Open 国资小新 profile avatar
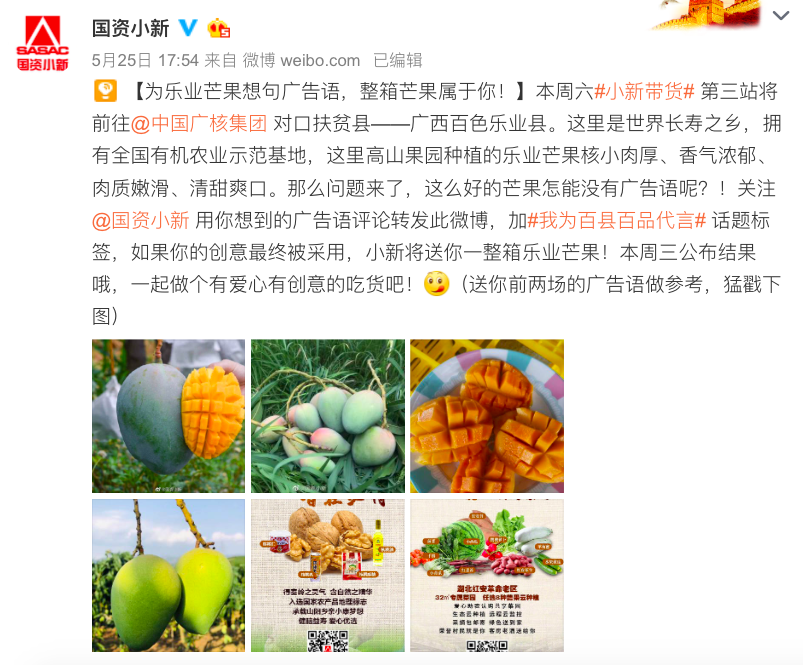This screenshot has height=665, width=803. 42,43
